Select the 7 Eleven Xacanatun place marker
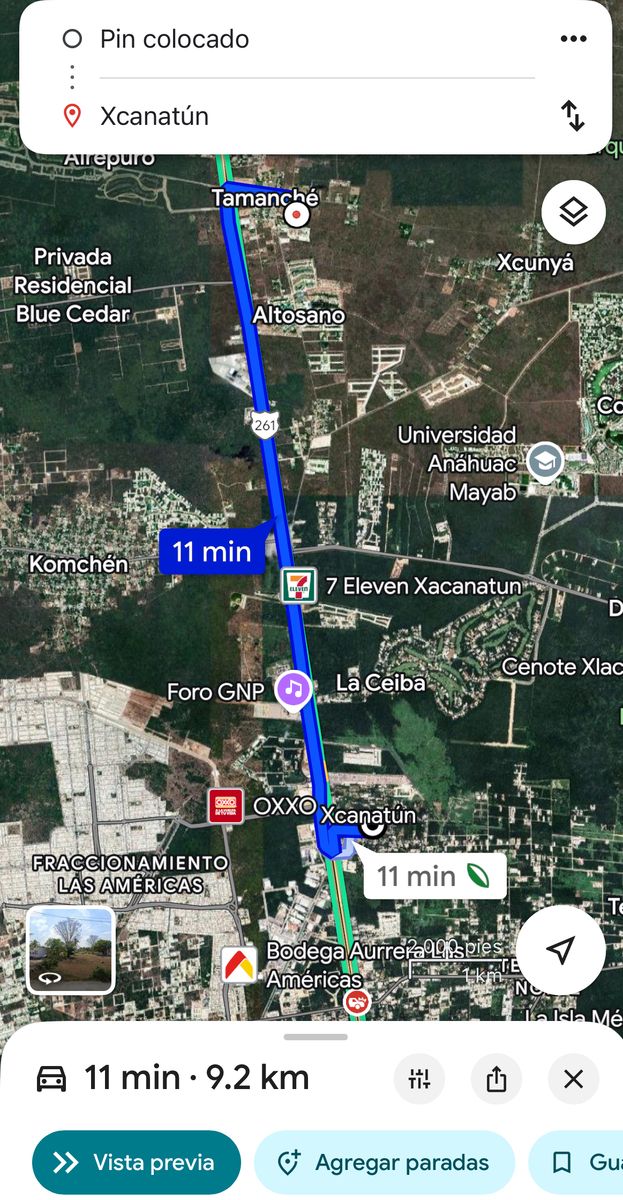 point(299,586)
